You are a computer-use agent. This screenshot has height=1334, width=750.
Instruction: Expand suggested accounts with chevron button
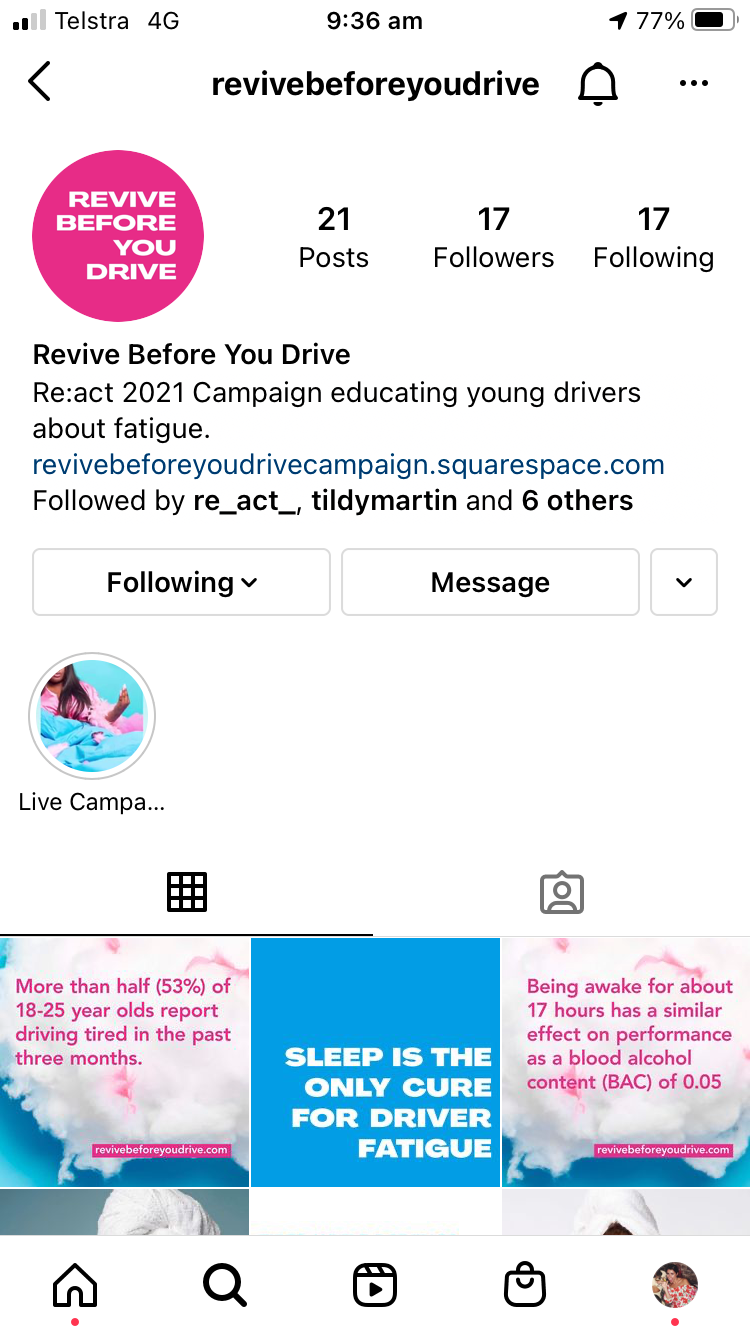(x=684, y=582)
